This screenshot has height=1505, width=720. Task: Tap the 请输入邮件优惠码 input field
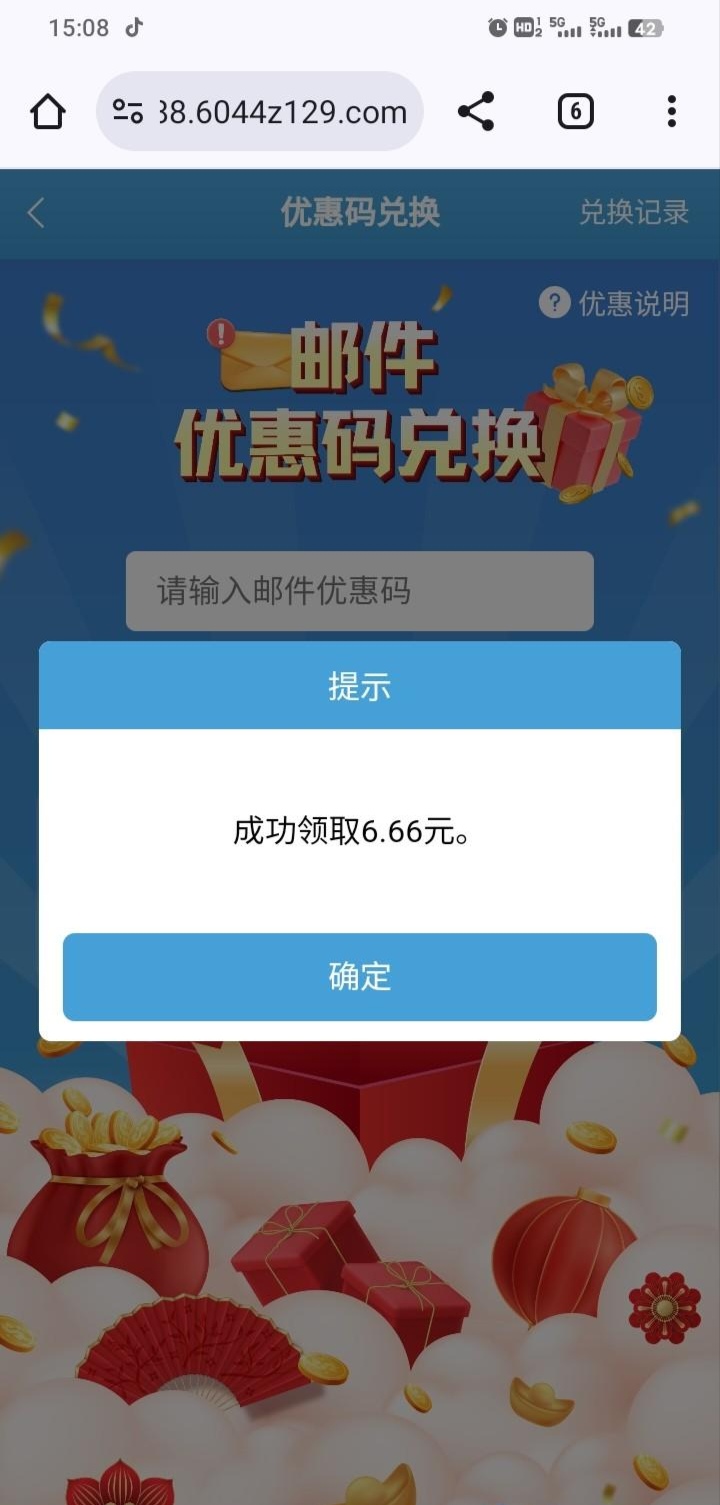[359, 591]
